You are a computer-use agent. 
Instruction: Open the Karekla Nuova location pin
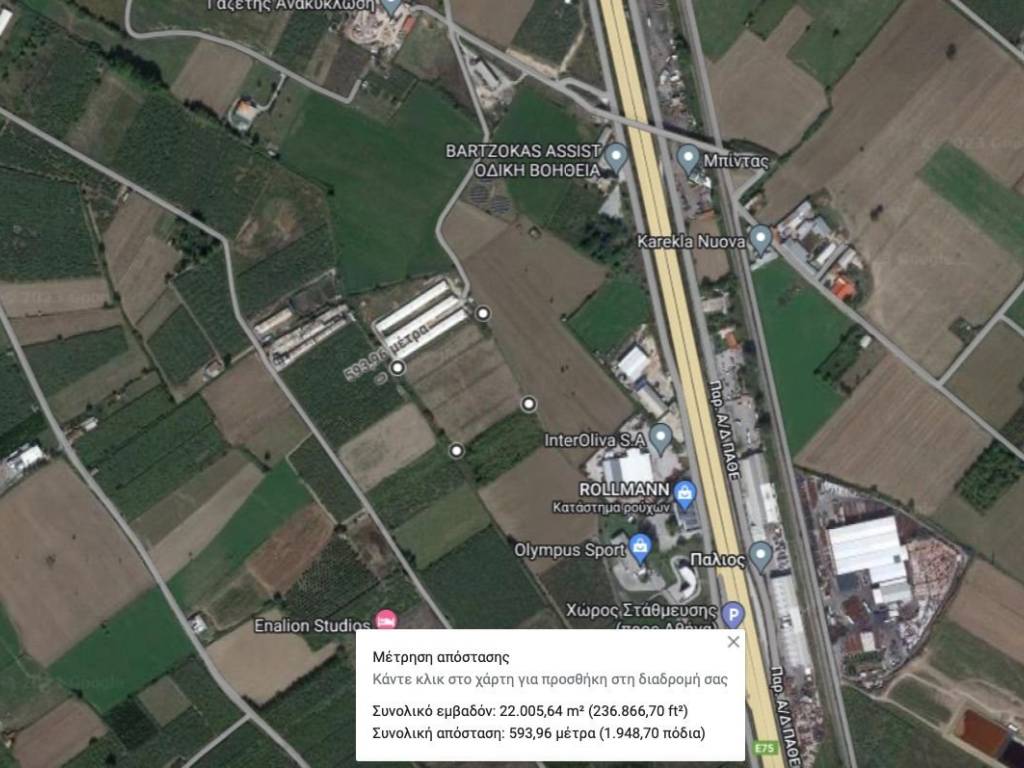coord(761,238)
